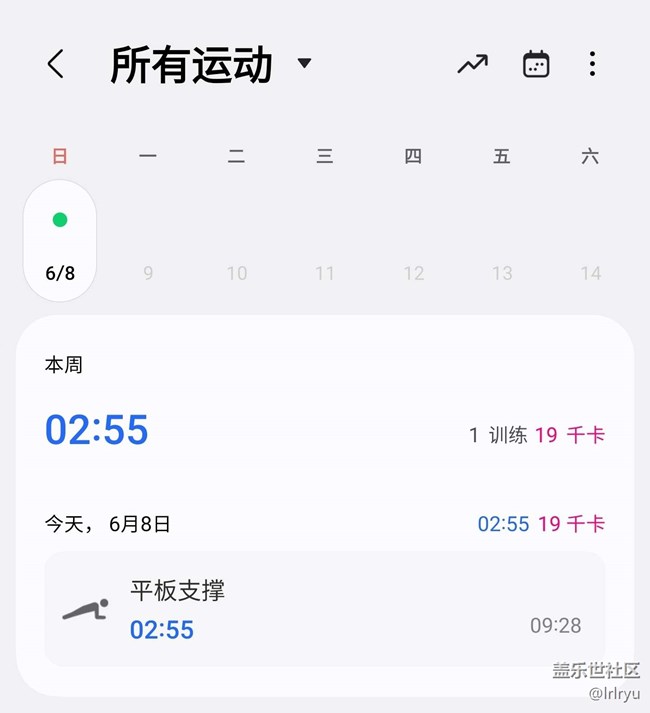Screen dimensions: 650x713
Task: Select Sunday 6/8 in the week strip
Action: [60, 241]
